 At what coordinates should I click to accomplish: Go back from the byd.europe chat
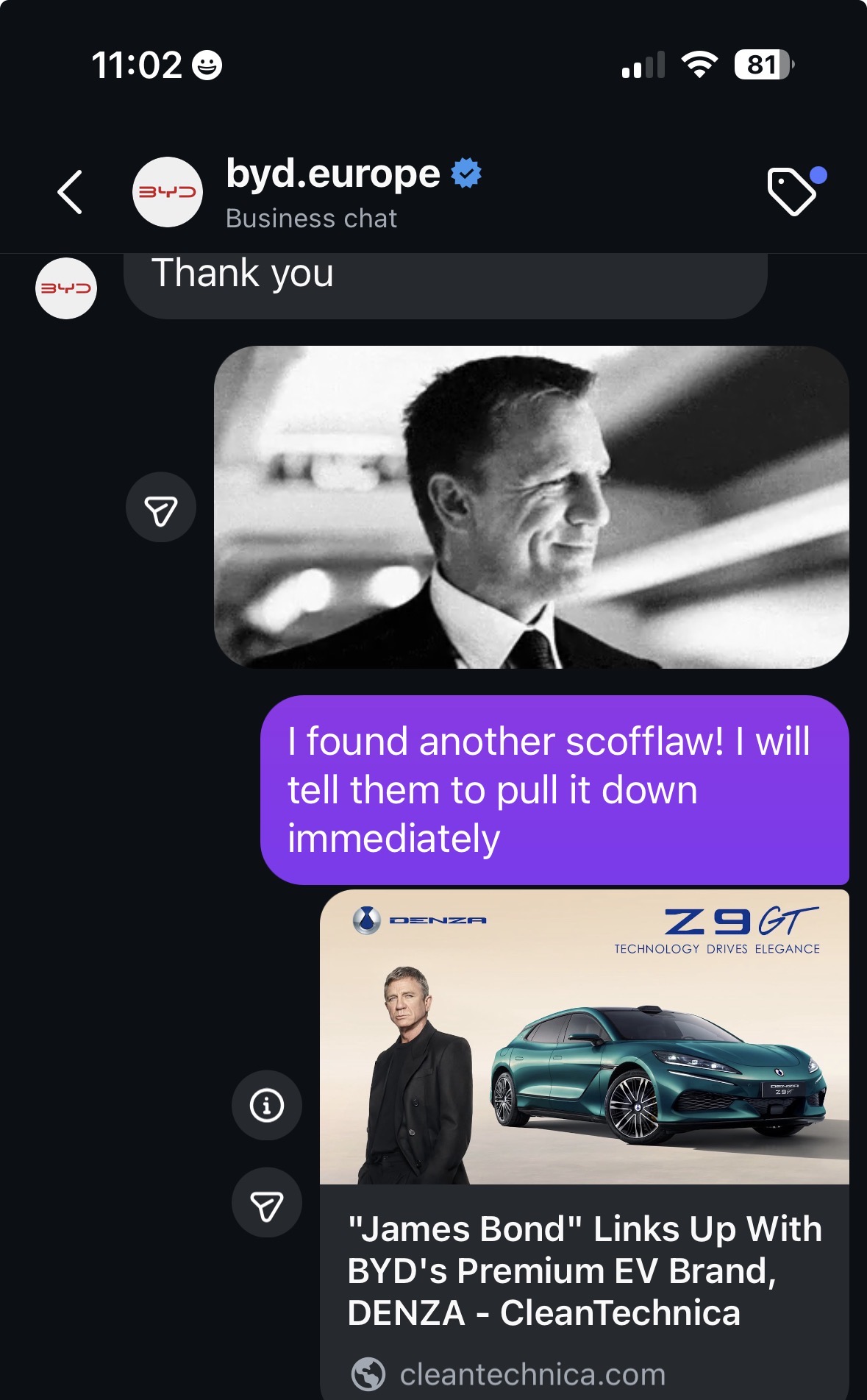click(70, 193)
